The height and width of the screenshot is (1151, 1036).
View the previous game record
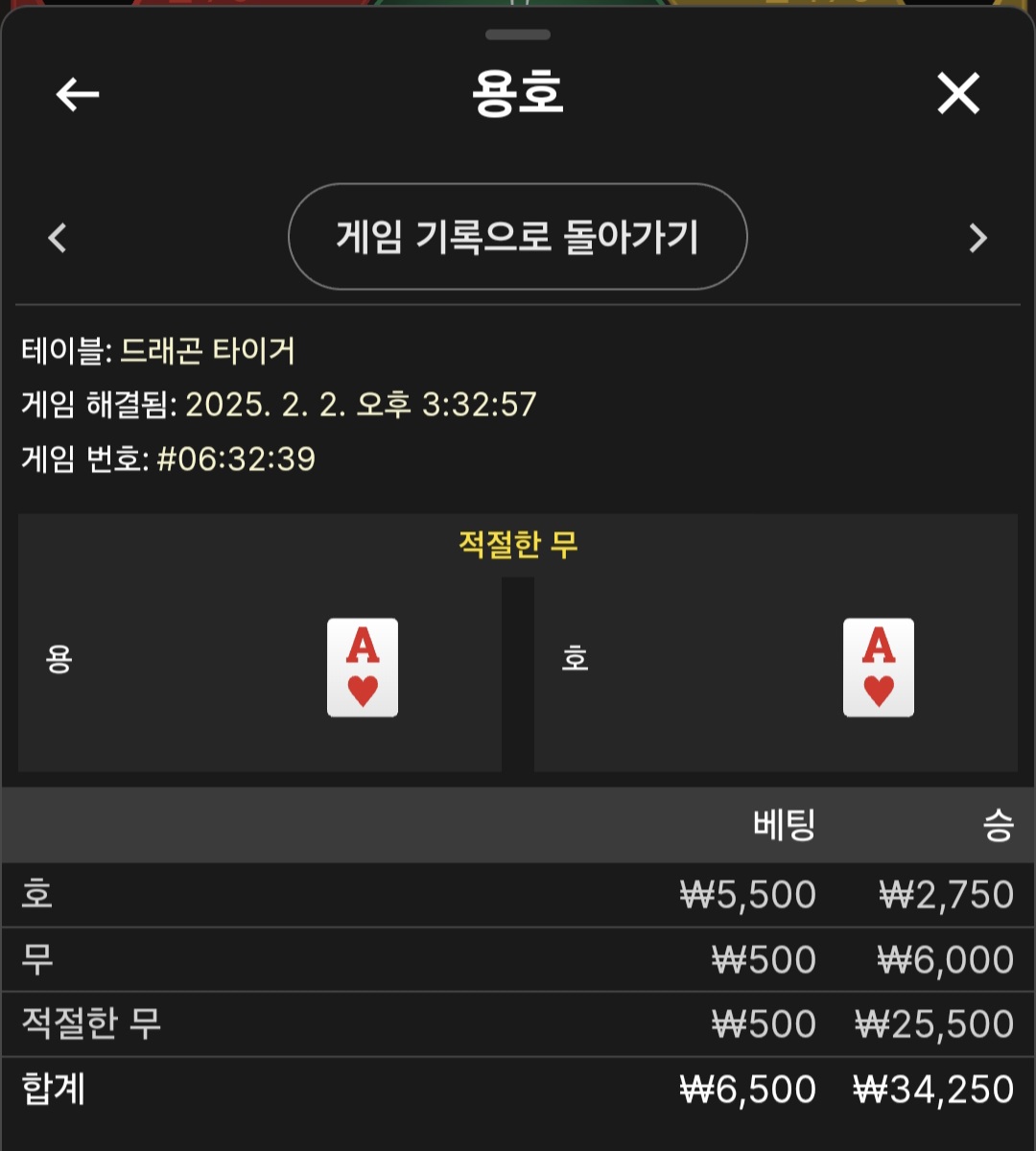58,238
